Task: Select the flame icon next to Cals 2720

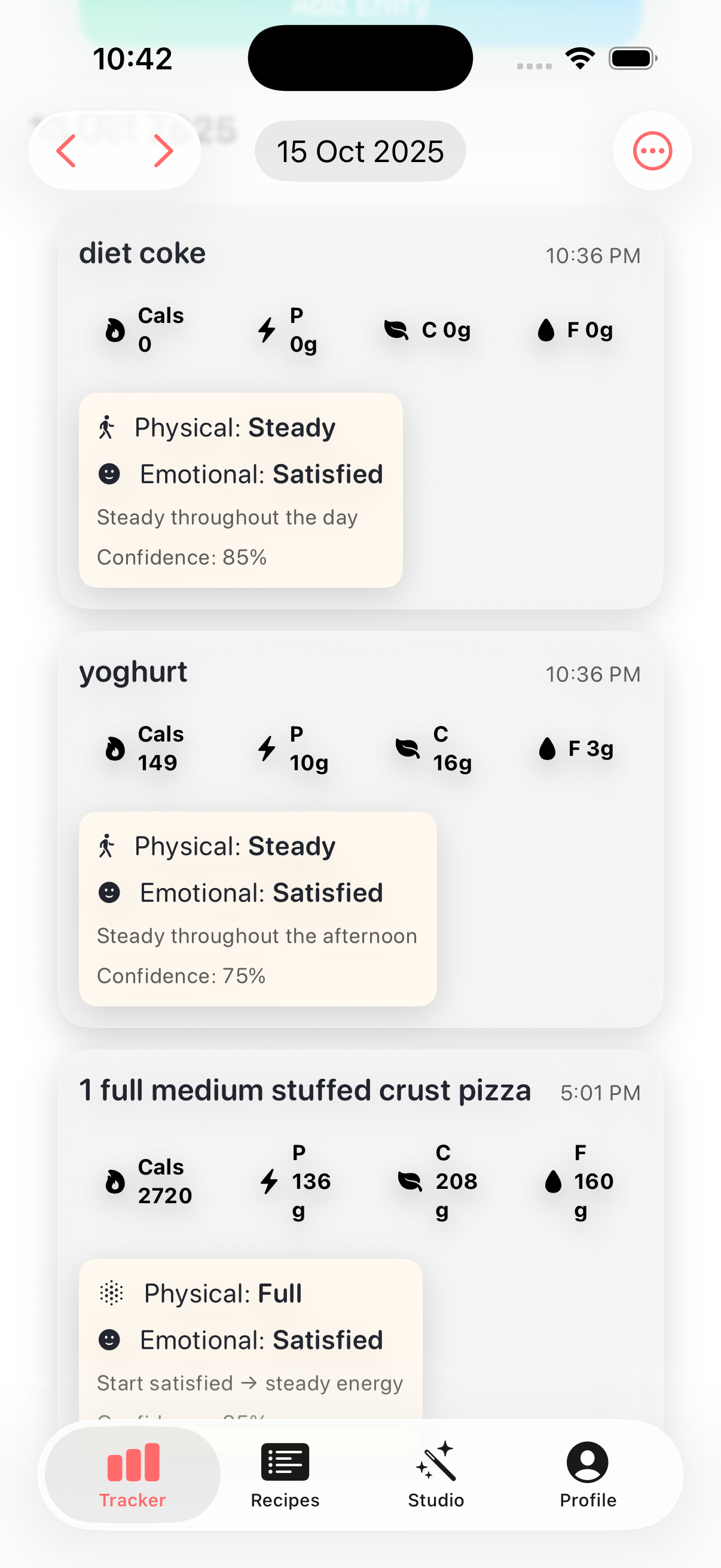Action: pos(115,1181)
